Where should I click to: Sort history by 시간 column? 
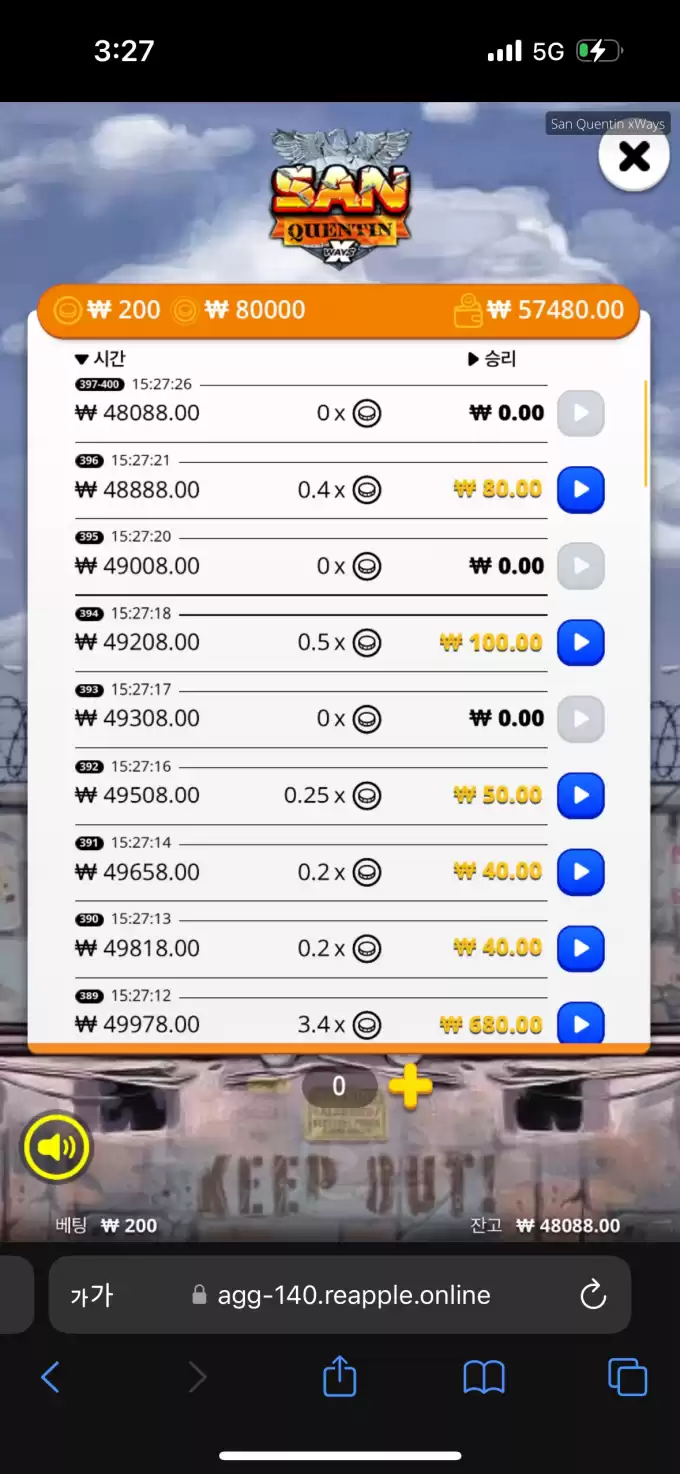click(100, 359)
